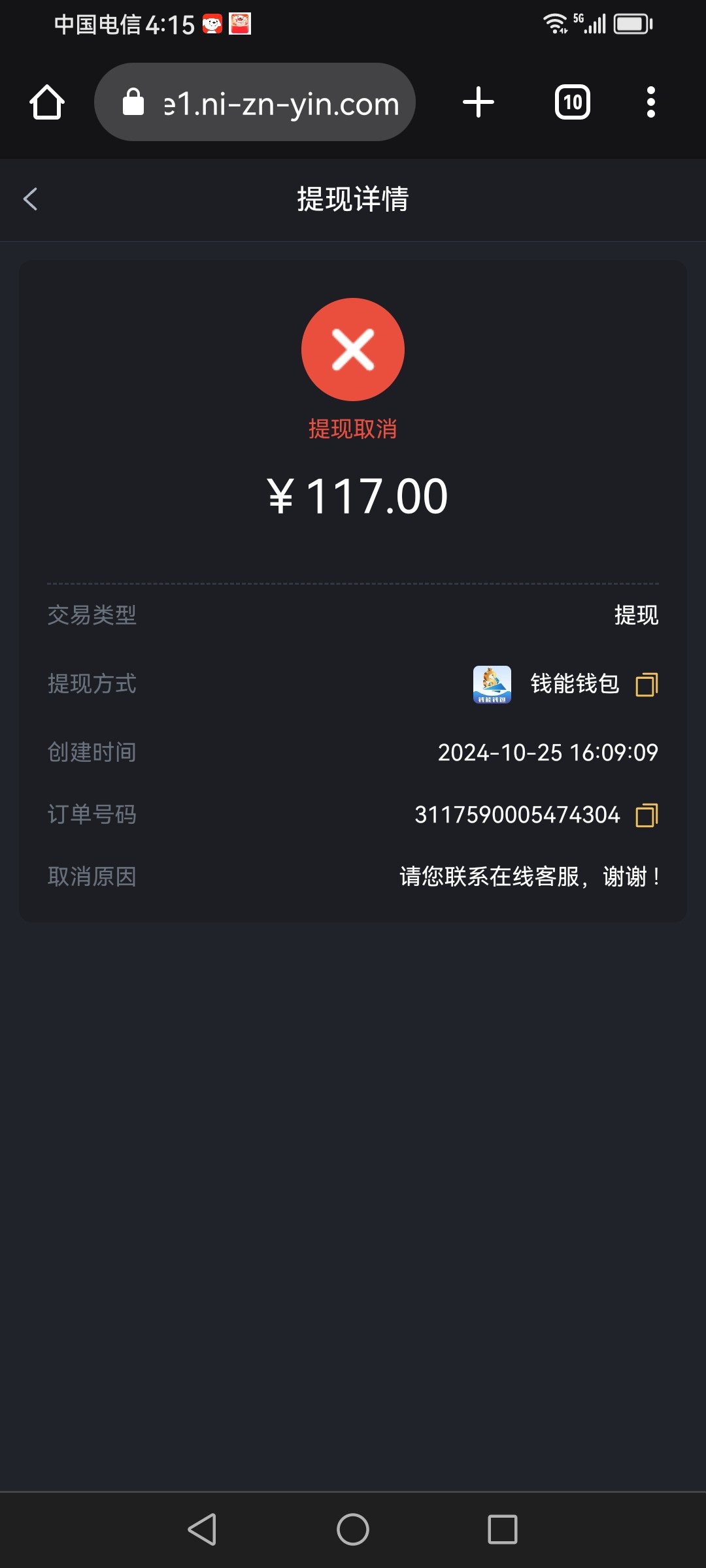This screenshot has width=706, height=1568.
Task: Open the browser overflow menu
Action: (650, 103)
